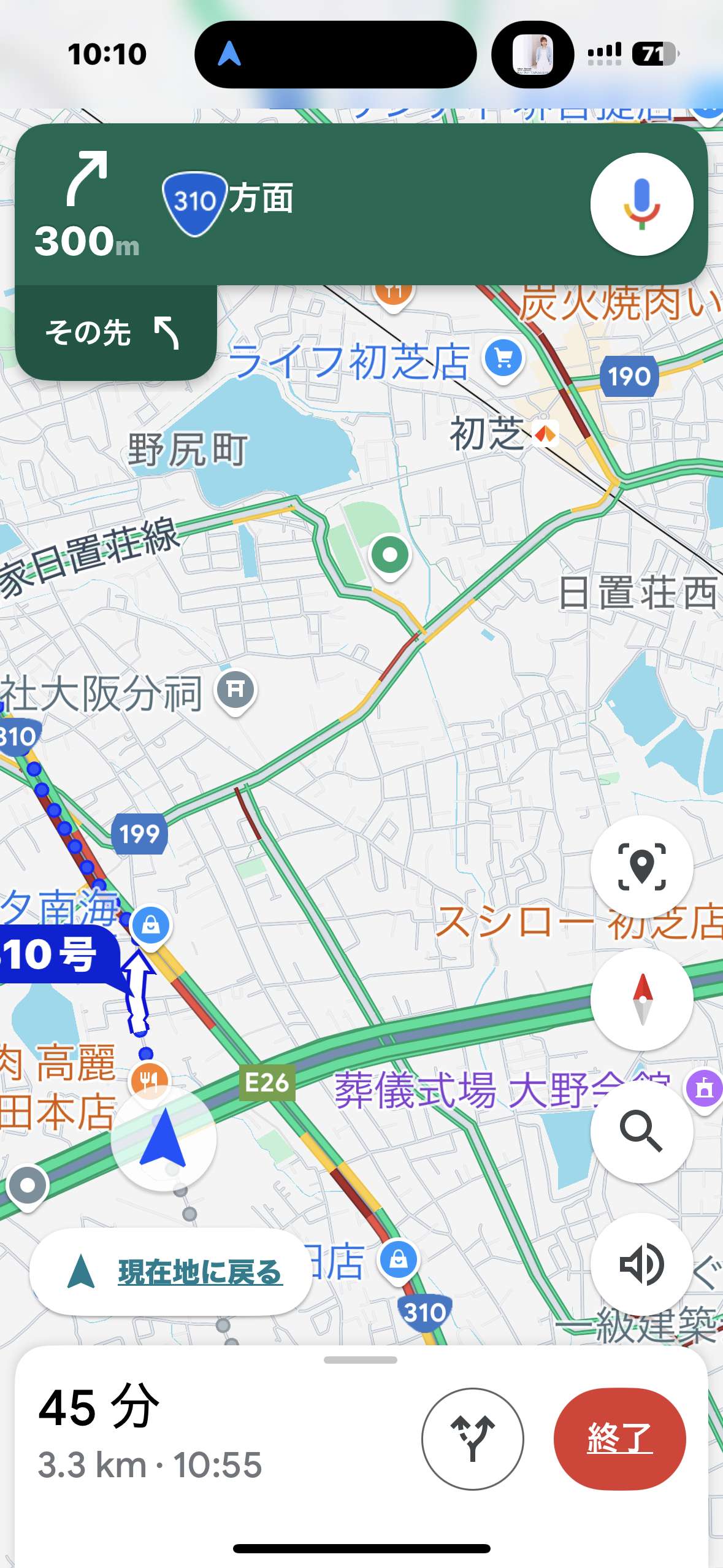The height and width of the screenshot is (1568, 723).
Task: Tap 現在地に戻る to re-center map
Action: (x=171, y=1272)
